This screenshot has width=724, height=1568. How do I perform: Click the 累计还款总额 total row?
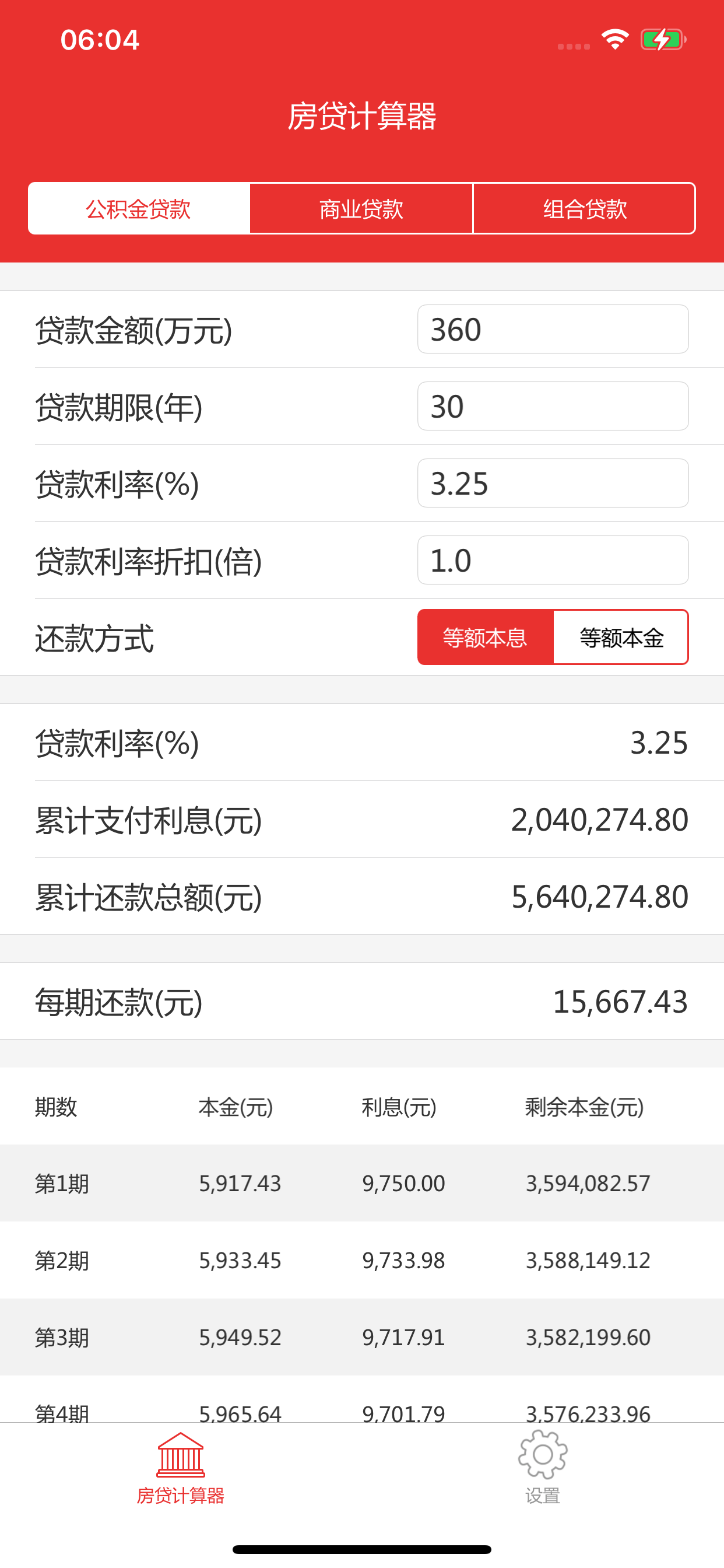(x=362, y=895)
